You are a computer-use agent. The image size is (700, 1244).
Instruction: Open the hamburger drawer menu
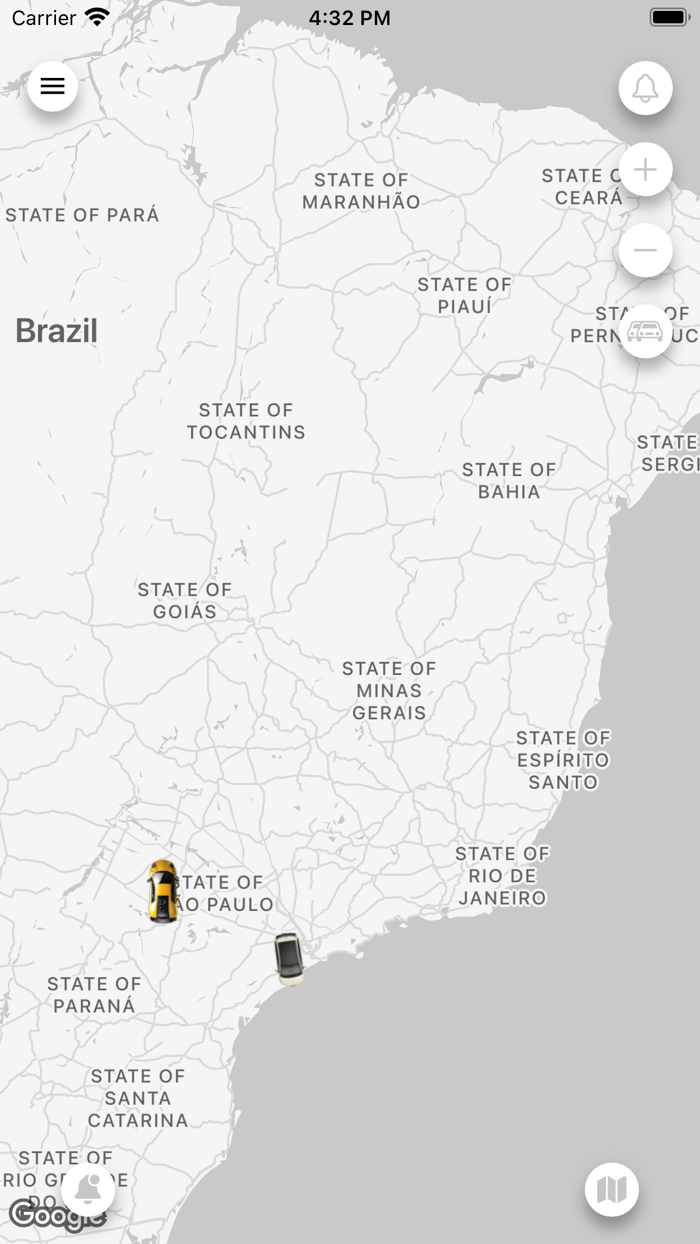[x=52, y=86]
